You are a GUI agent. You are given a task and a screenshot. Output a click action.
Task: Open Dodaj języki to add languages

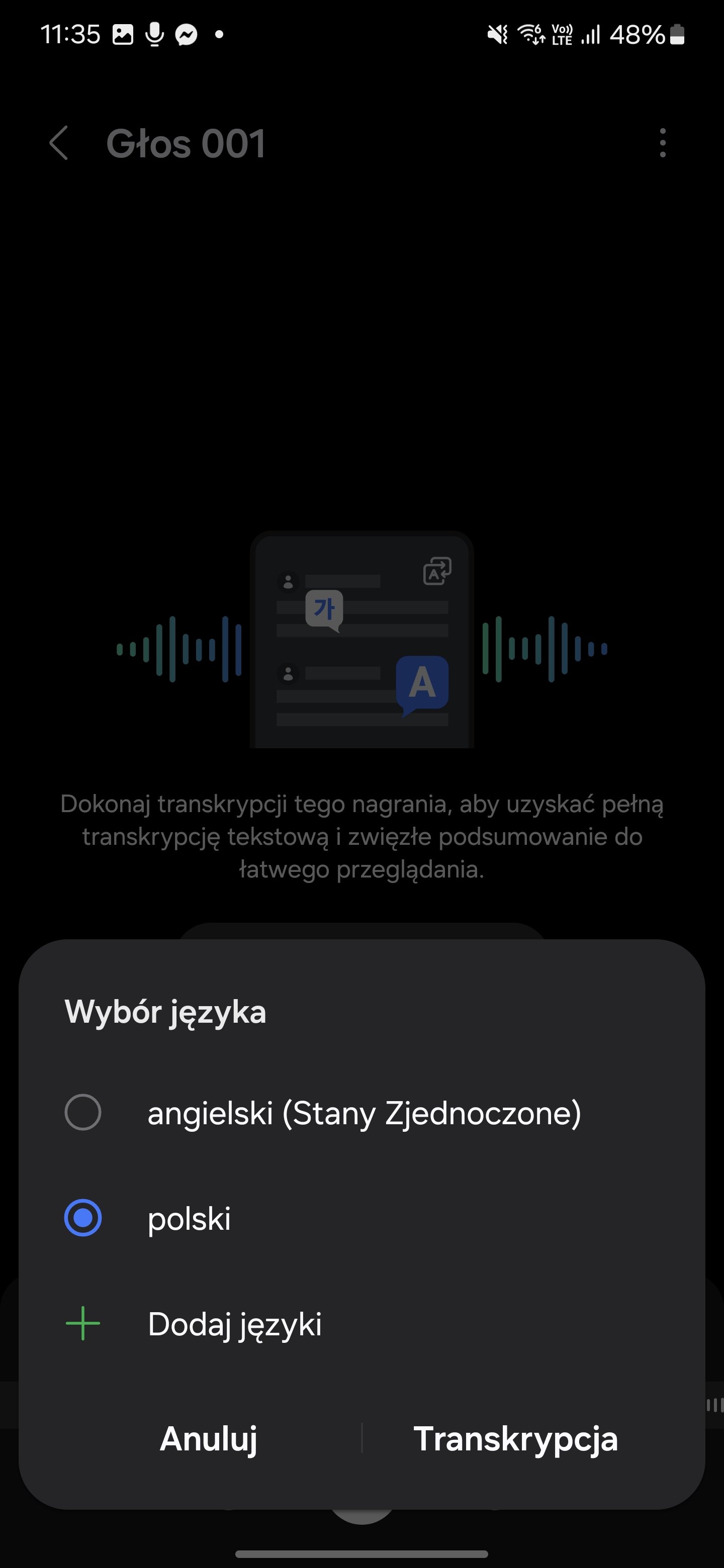click(x=361, y=1324)
